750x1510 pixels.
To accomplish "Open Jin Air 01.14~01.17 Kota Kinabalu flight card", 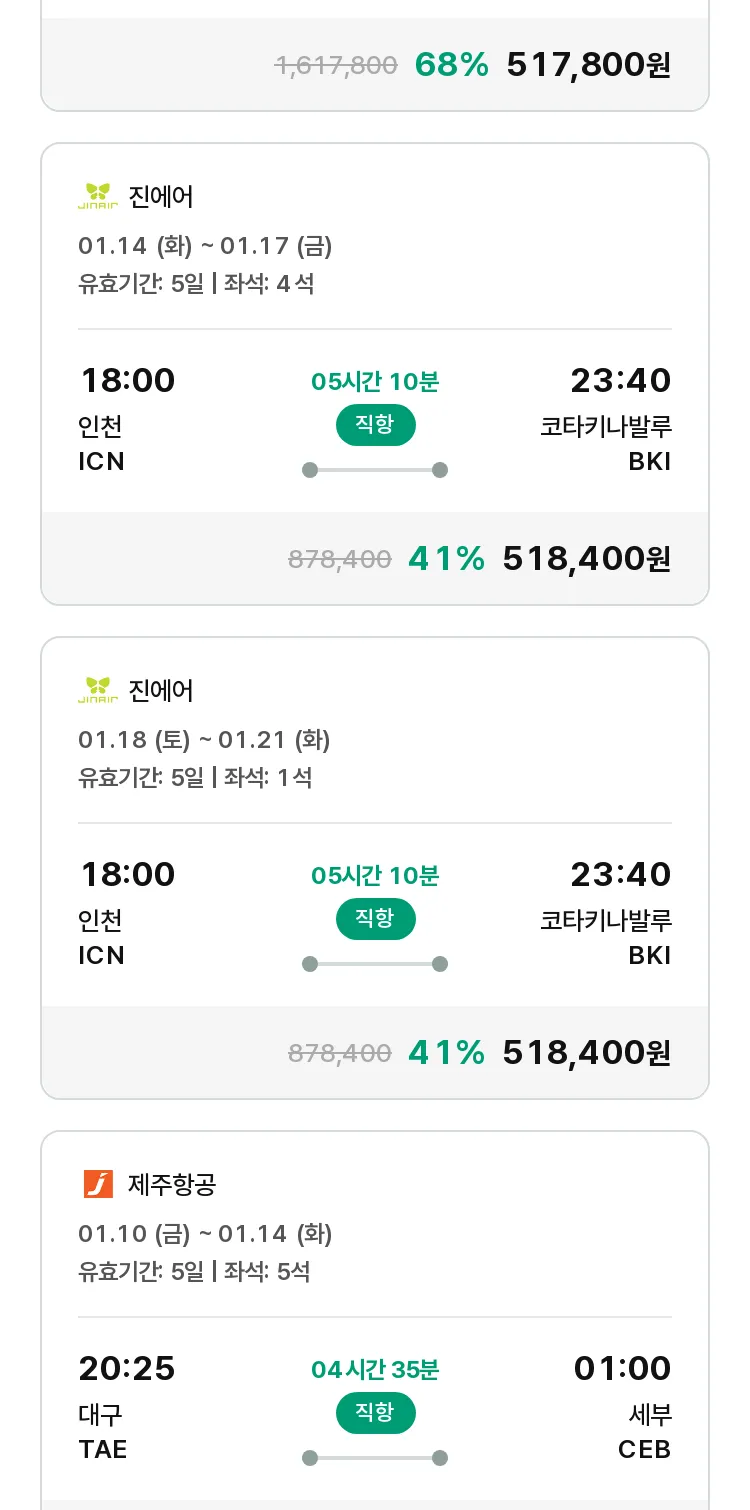I will [375, 374].
